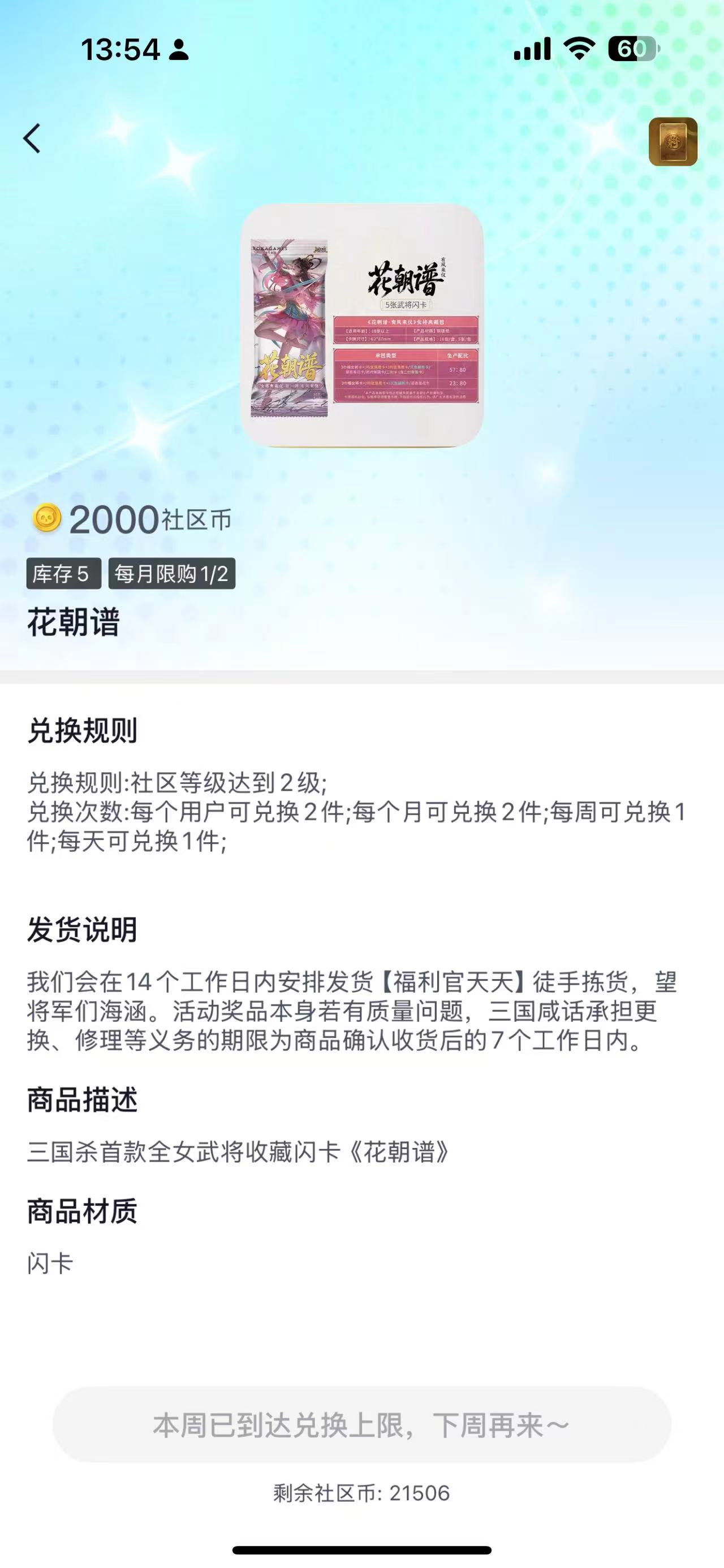Open the golden card icon at top right
Viewport: 724px width, 1568px height.
[672, 142]
